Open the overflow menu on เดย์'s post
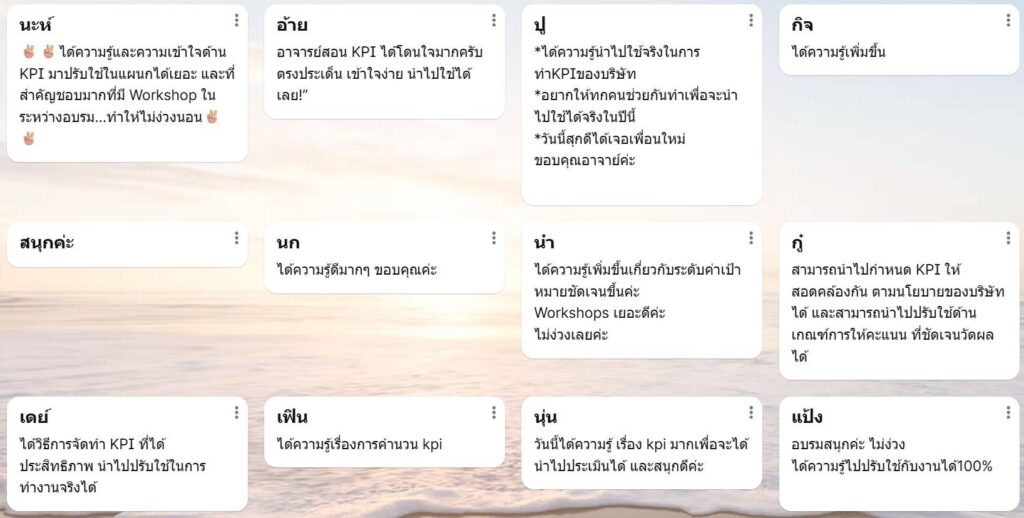 [237, 412]
